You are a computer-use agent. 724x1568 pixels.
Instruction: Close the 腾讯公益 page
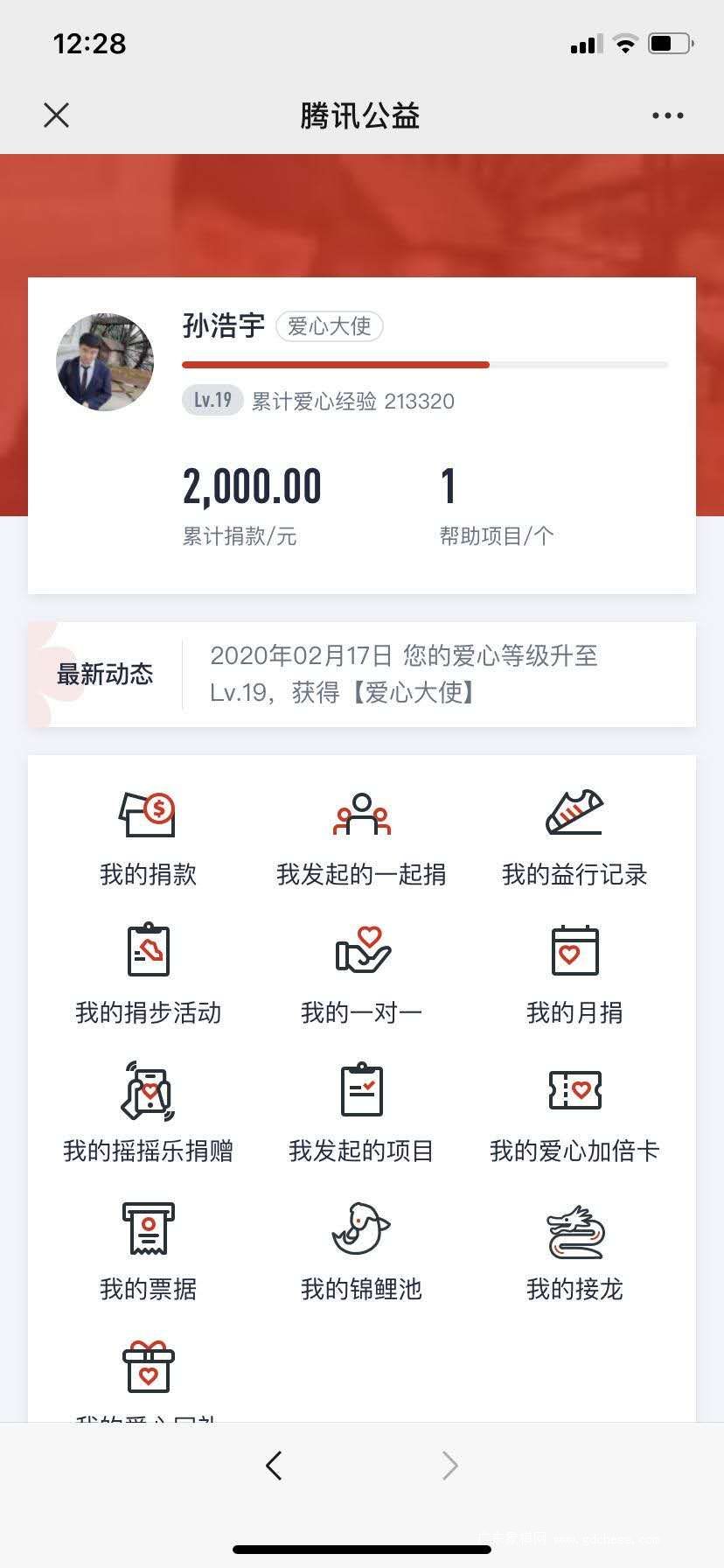click(57, 115)
